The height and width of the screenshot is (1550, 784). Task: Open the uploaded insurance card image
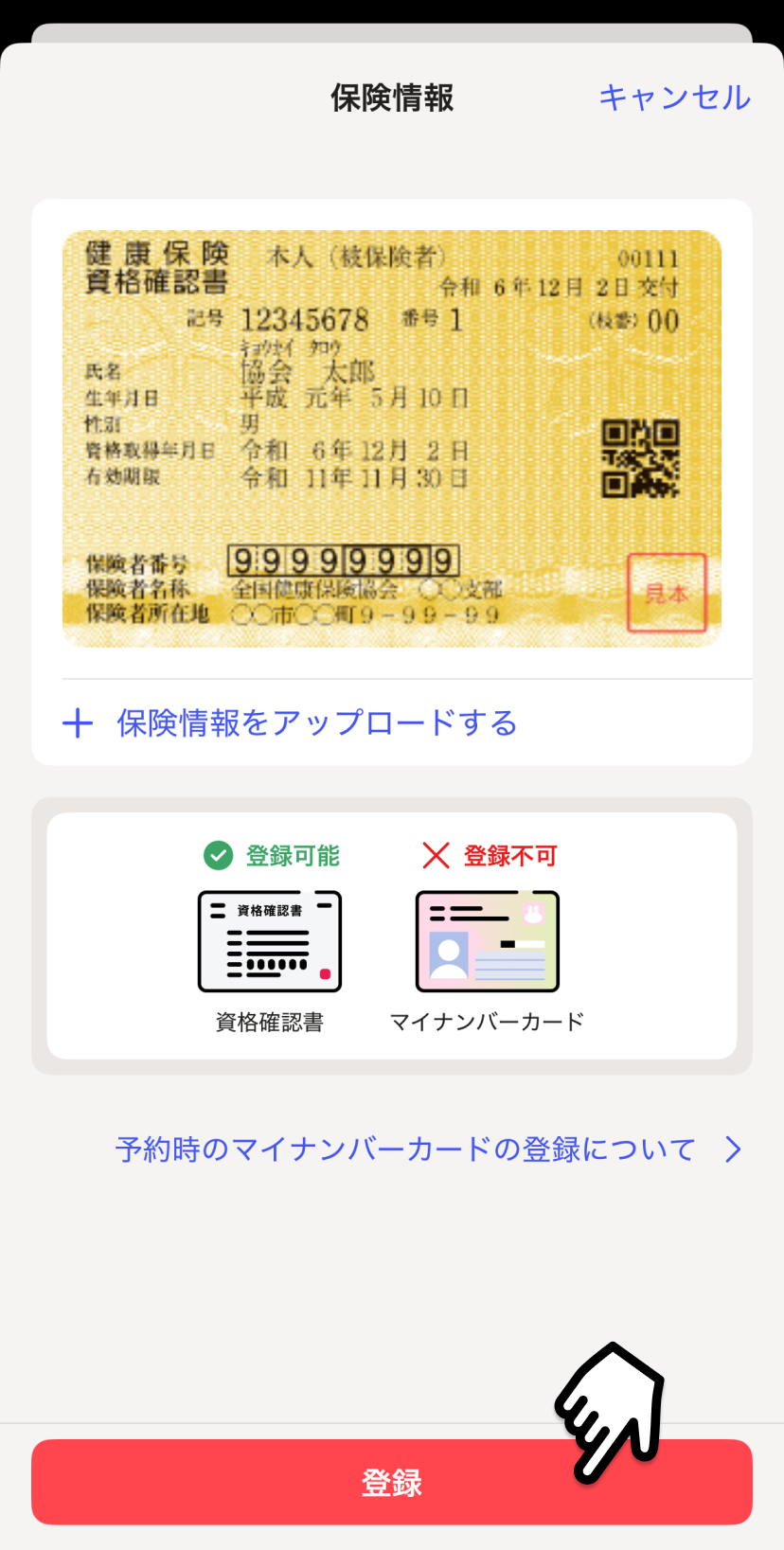pyautogui.click(x=391, y=438)
